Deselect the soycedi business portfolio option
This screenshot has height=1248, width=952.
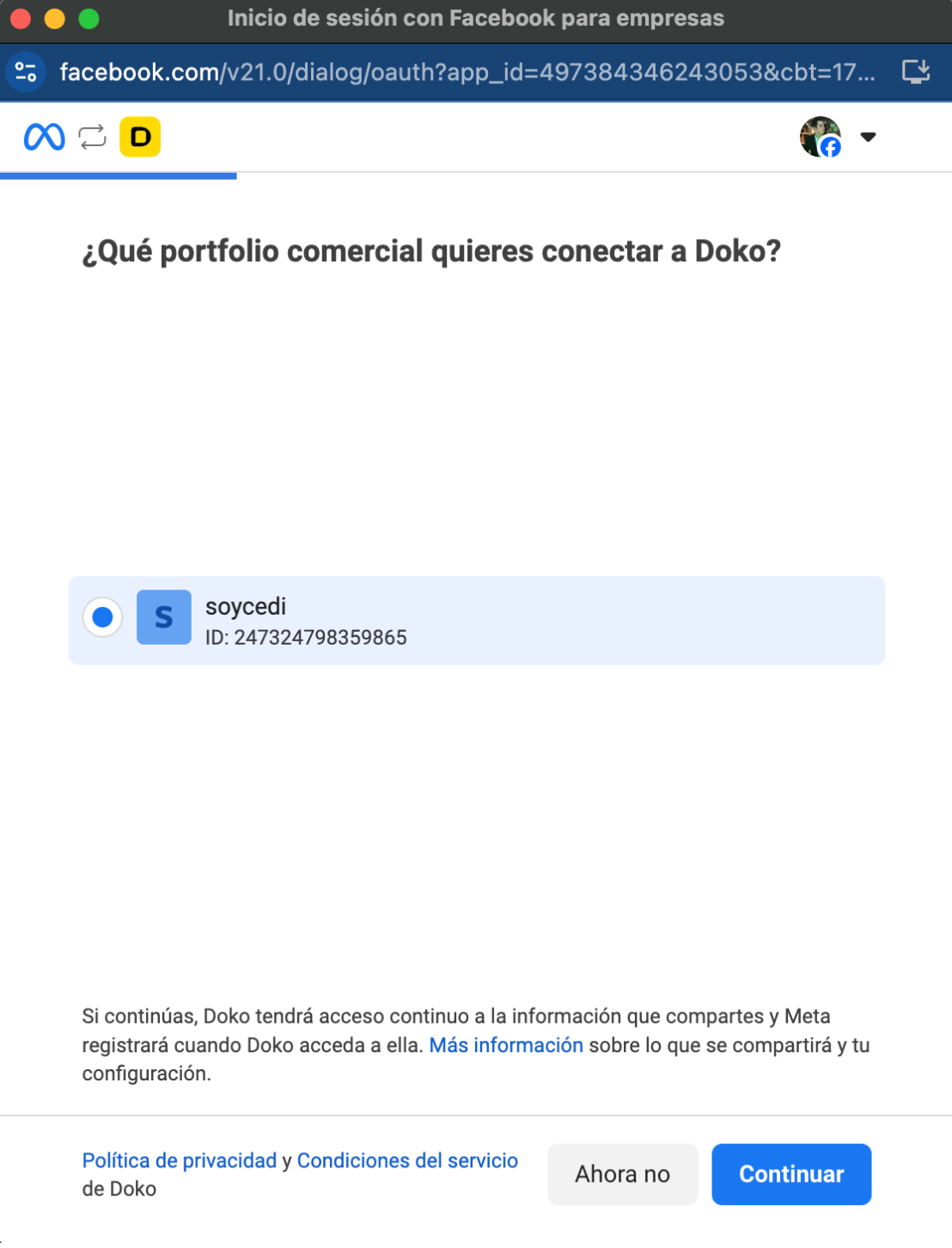[x=102, y=617]
